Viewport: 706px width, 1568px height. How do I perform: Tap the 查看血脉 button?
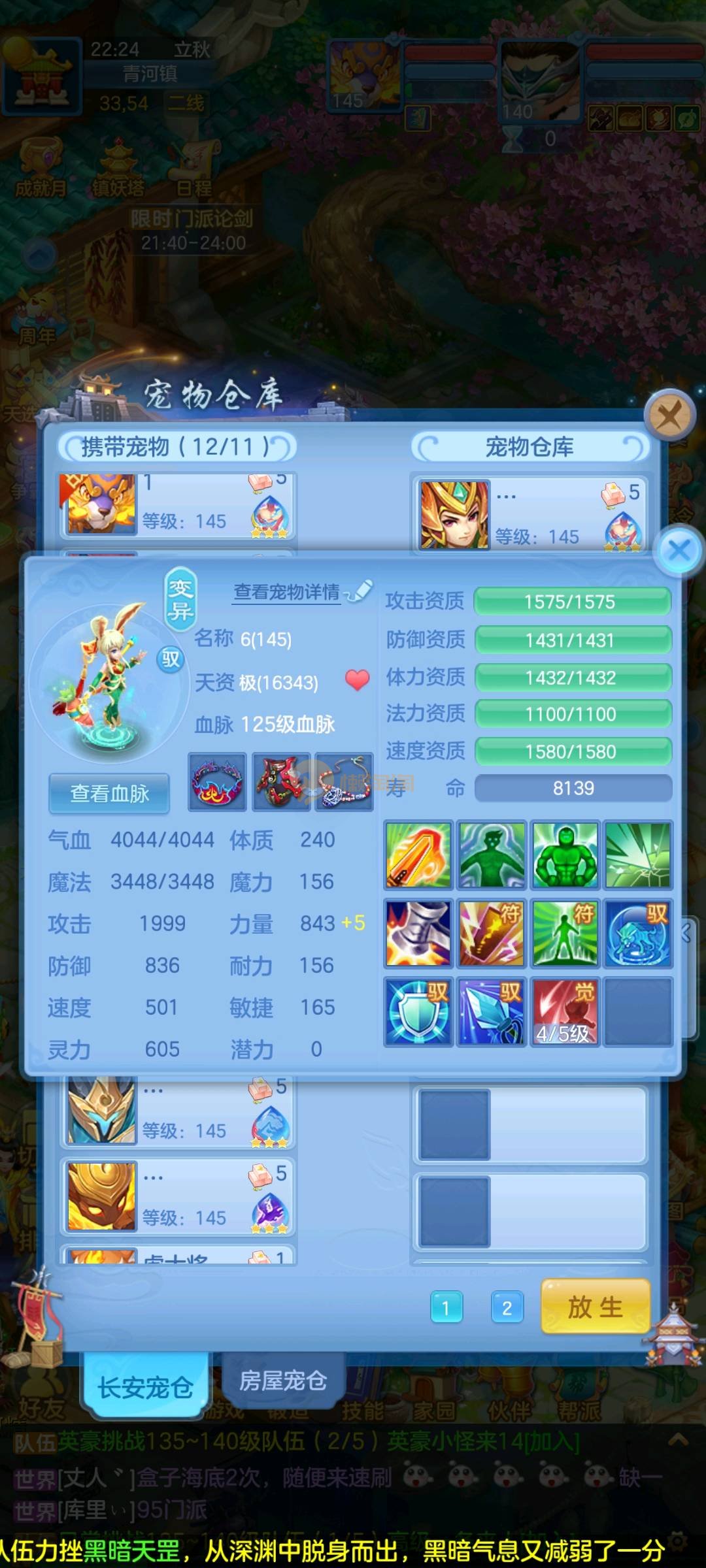click(109, 793)
